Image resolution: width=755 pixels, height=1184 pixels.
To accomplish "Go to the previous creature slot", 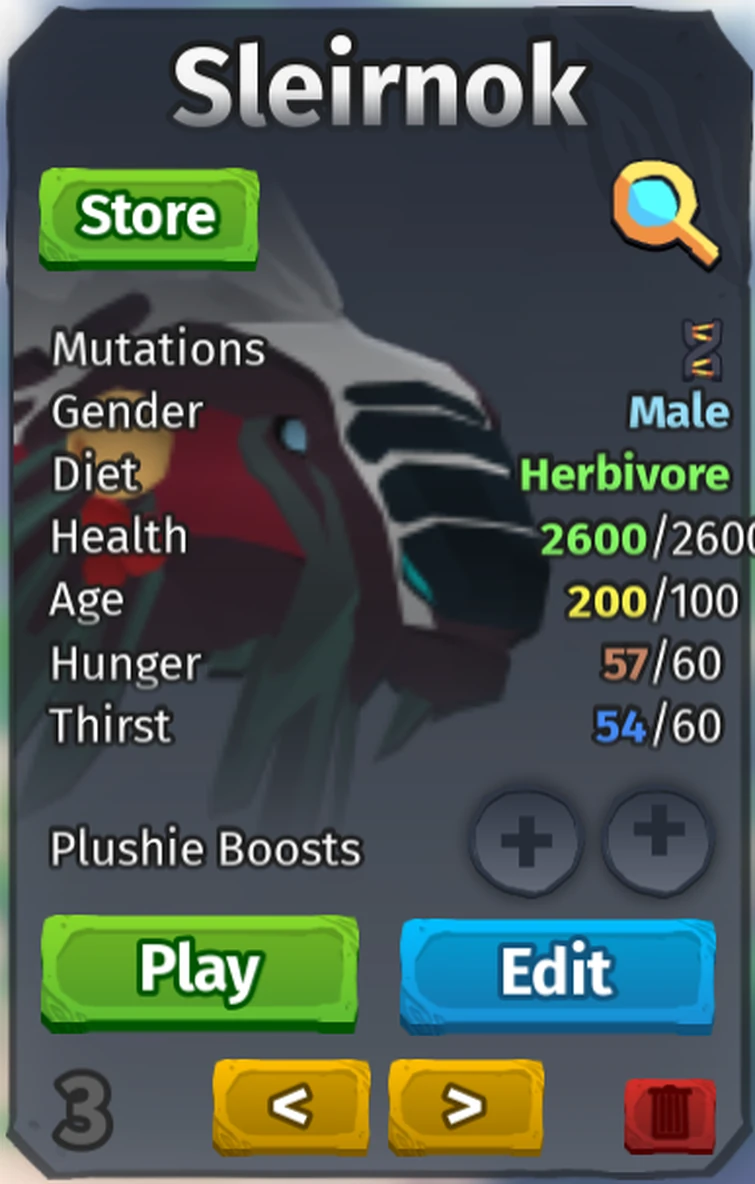I will (x=291, y=1106).
